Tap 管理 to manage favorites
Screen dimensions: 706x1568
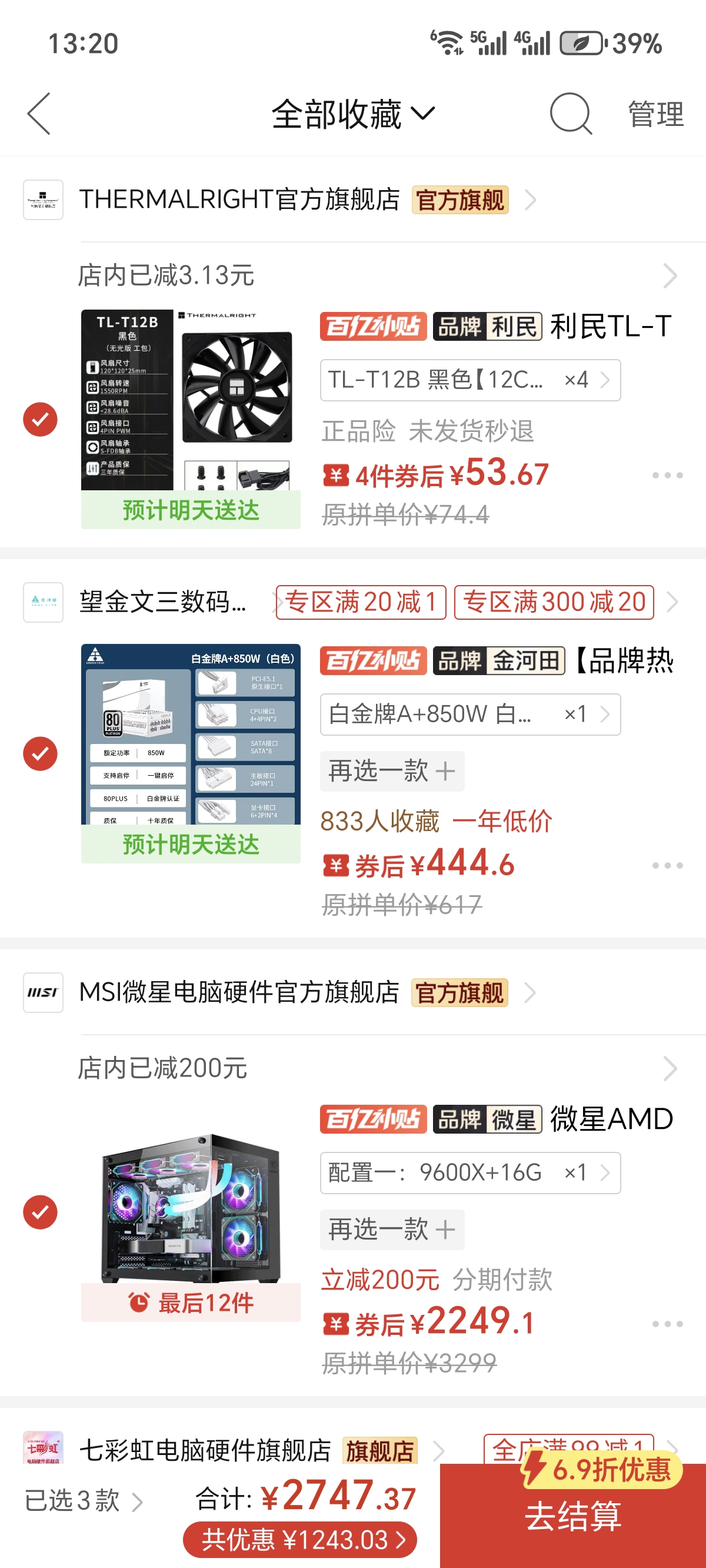click(655, 114)
